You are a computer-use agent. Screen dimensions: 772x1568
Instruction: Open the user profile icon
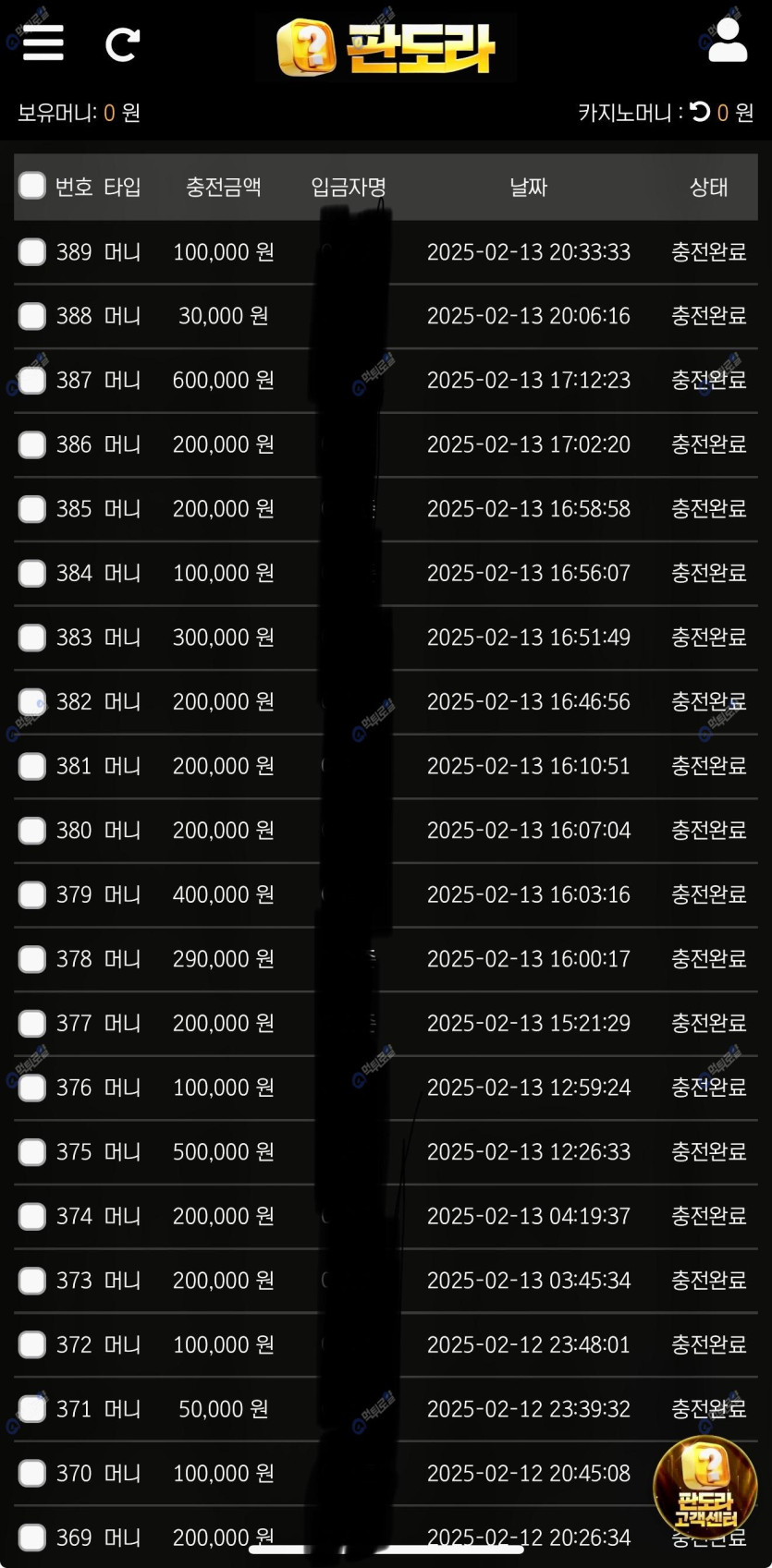[728, 40]
